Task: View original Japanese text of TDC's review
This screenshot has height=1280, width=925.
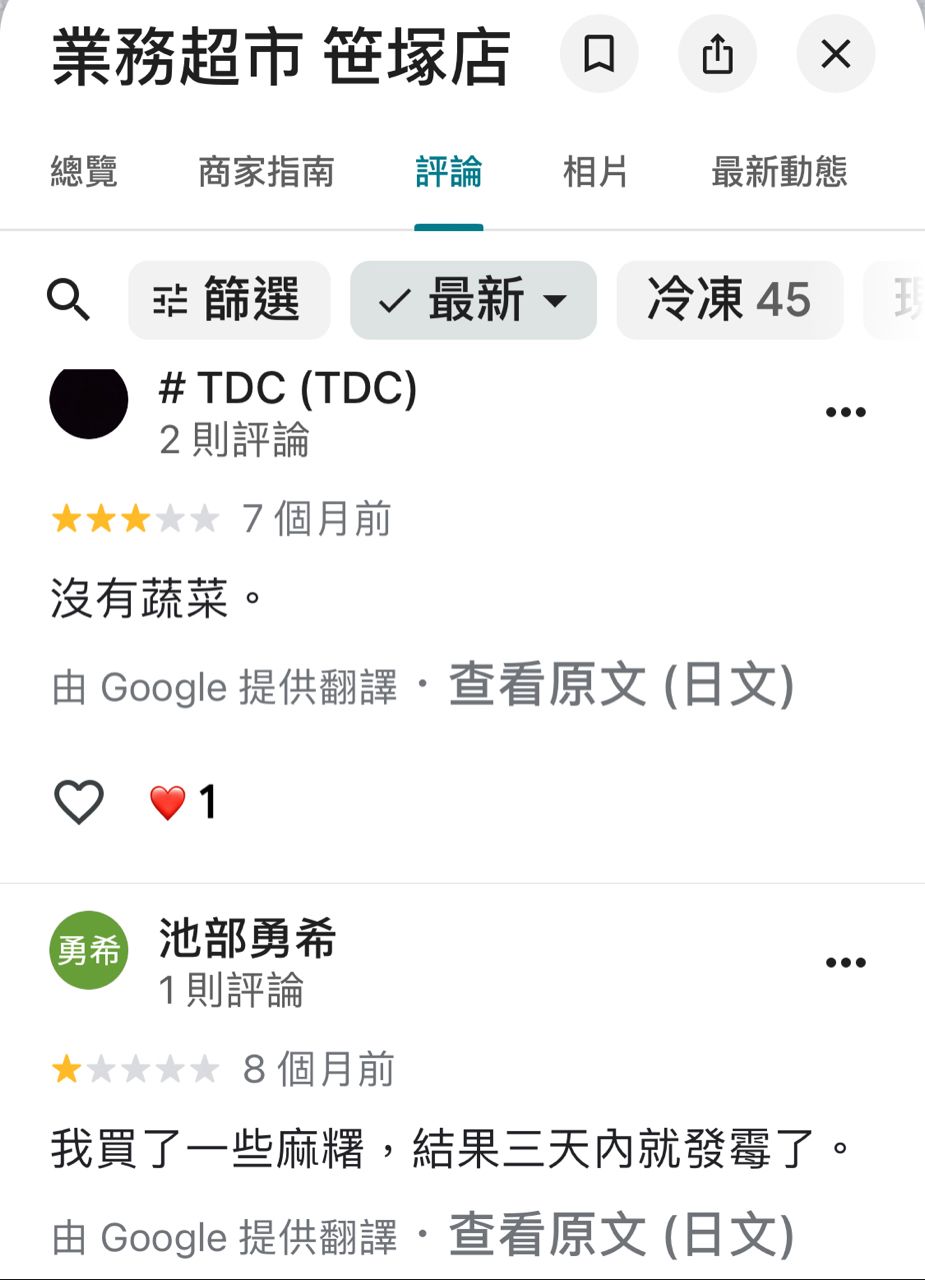Action: point(621,686)
